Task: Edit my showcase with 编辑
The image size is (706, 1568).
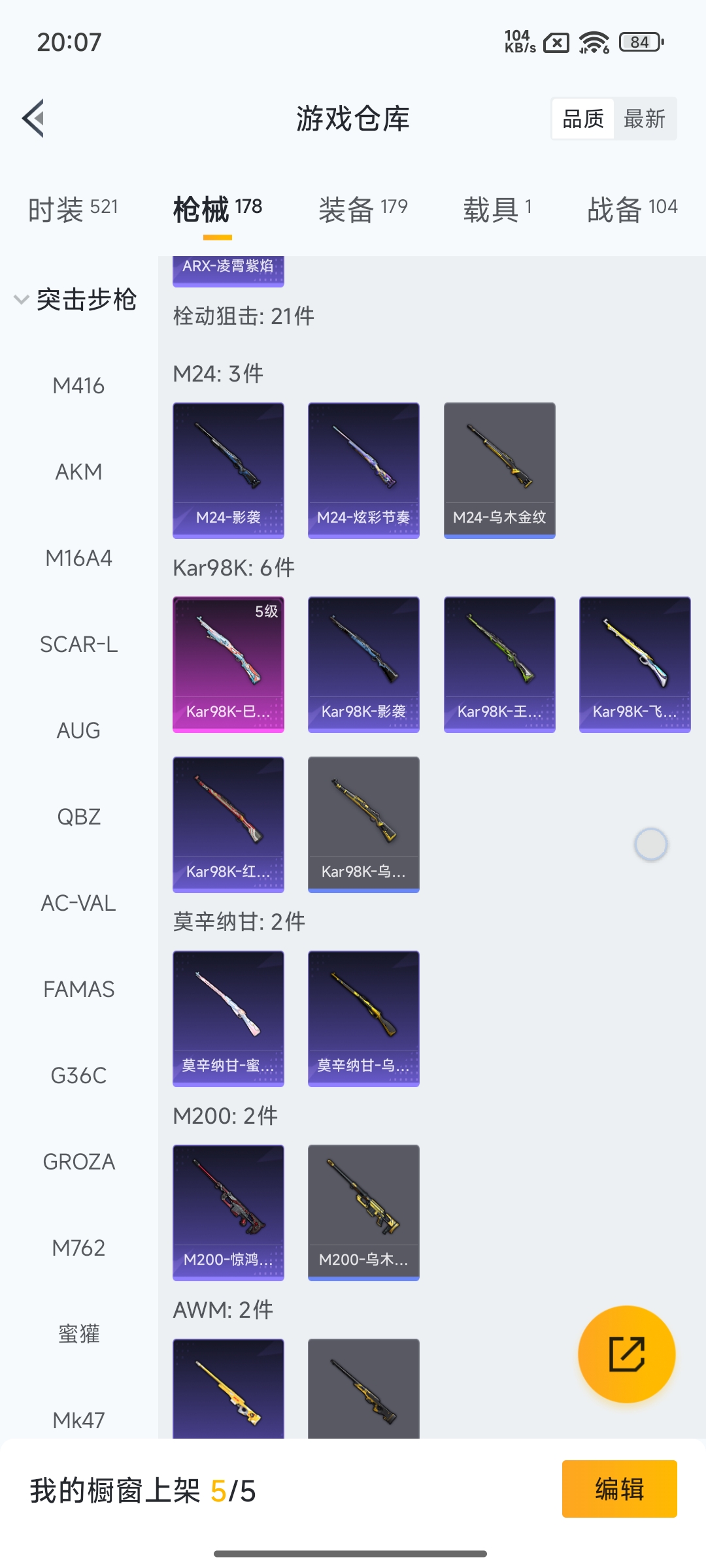Action: click(x=619, y=1489)
